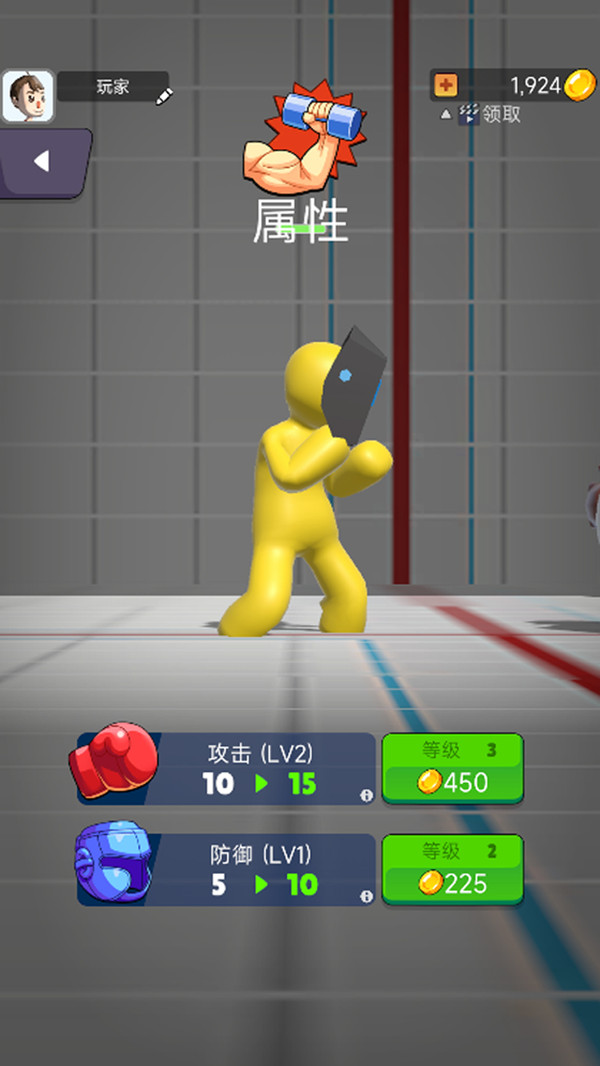Image resolution: width=600 pixels, height=1066 pixels.
Task: Upgrade 攻击 for 450 coins
Action: (x=453, y=768)
